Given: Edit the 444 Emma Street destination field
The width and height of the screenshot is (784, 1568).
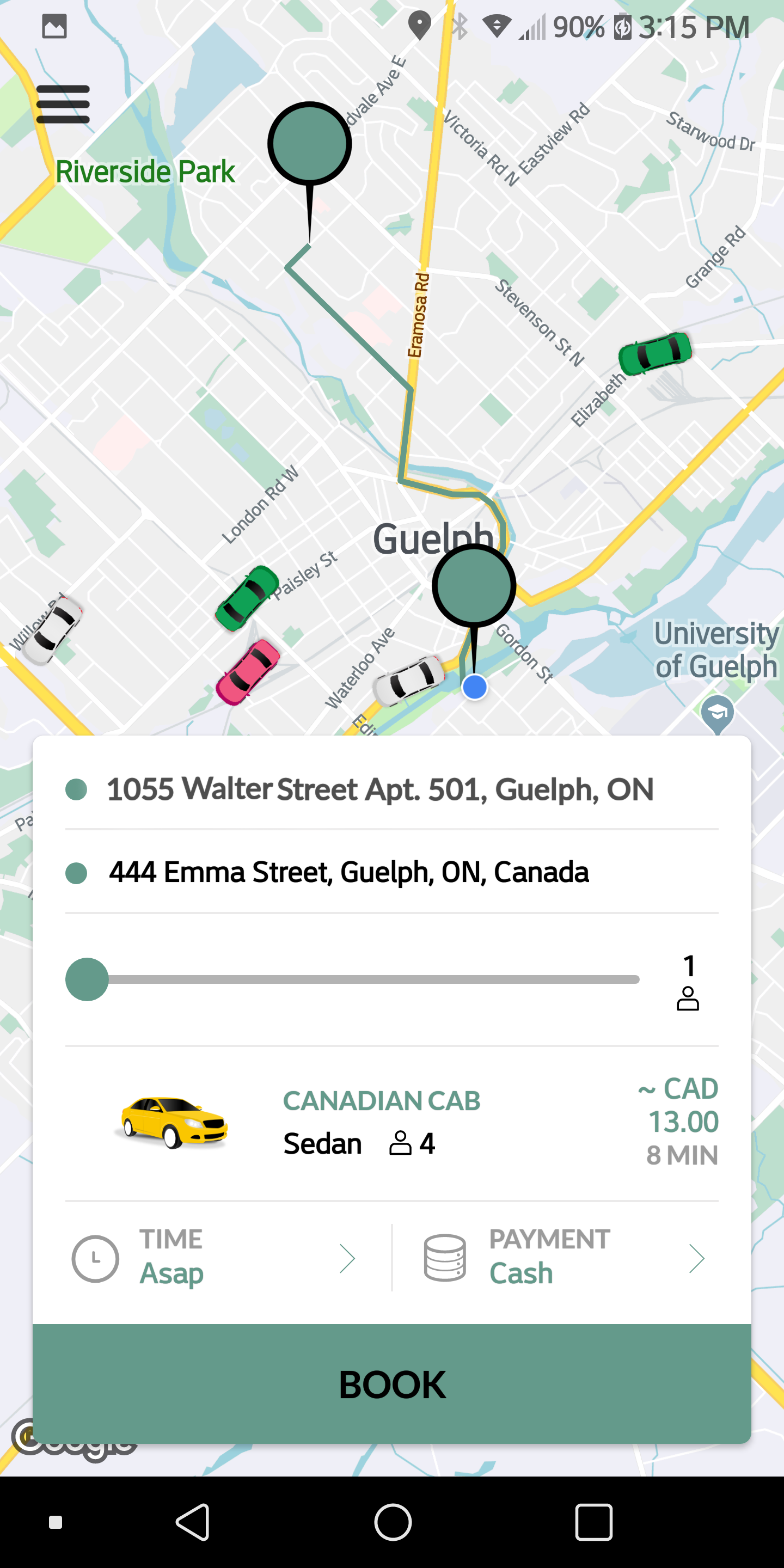Looking at the screenshot, I should pyautogui.click(x=347, y=872).
